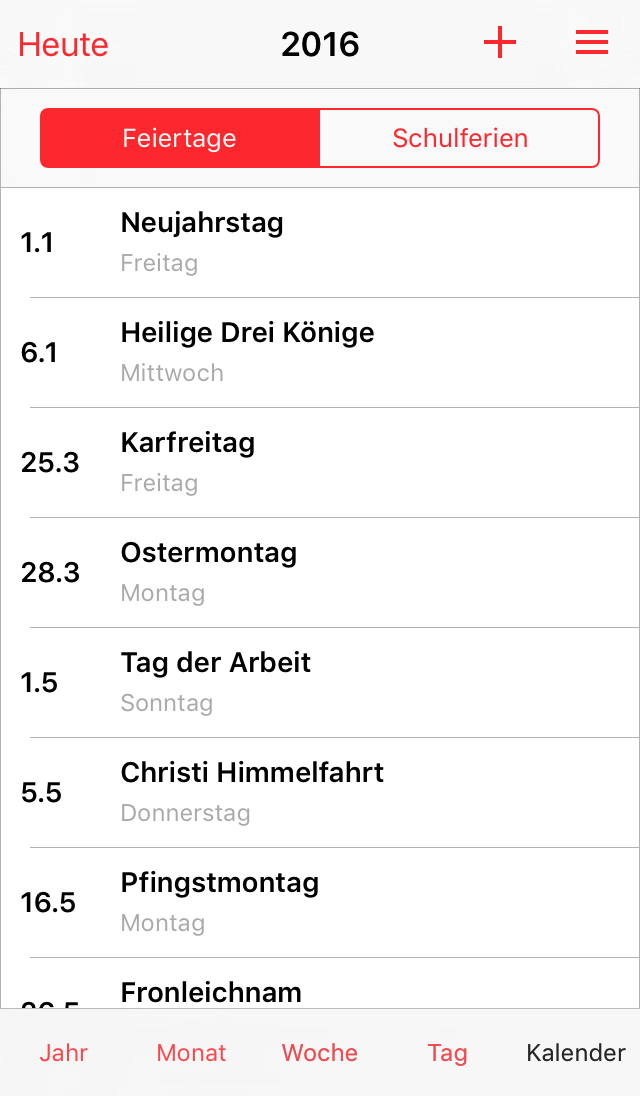Add a new entry with the plus icon

pyautogui.click(x=500, y=43)
